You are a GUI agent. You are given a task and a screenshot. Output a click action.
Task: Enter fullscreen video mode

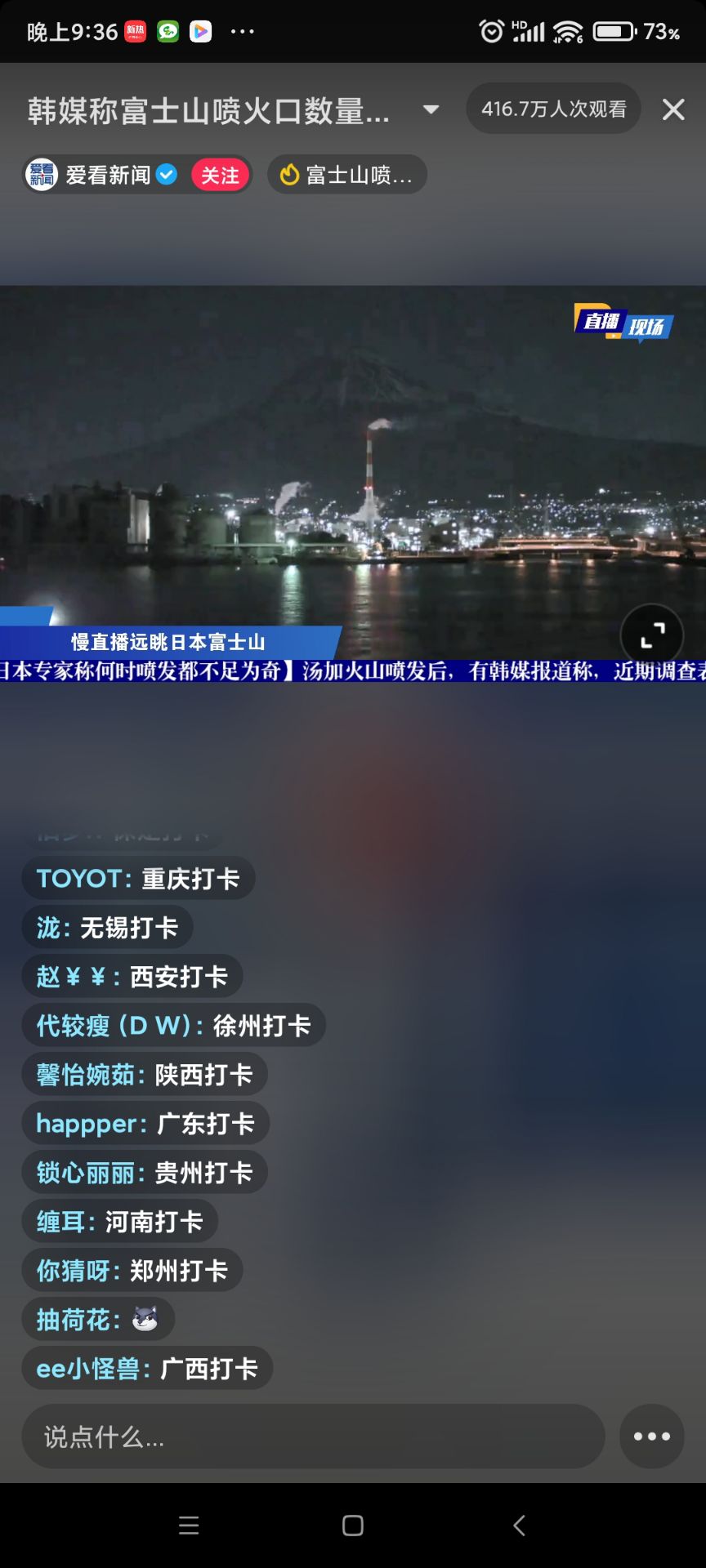tap(651, 635)
